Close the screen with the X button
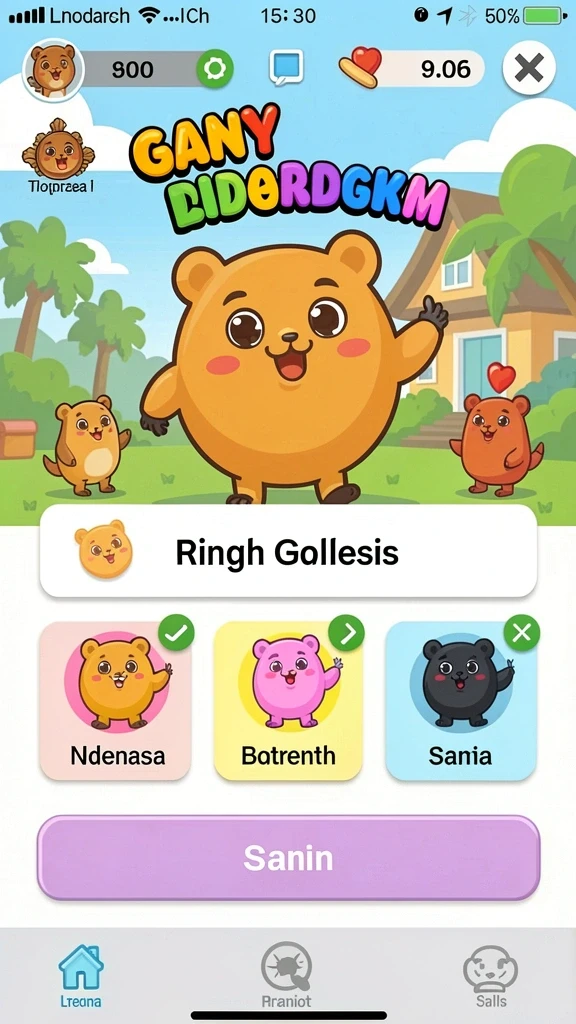This screenshot has height=1024, width=576. pyautogui.click(x=529, y=68)
